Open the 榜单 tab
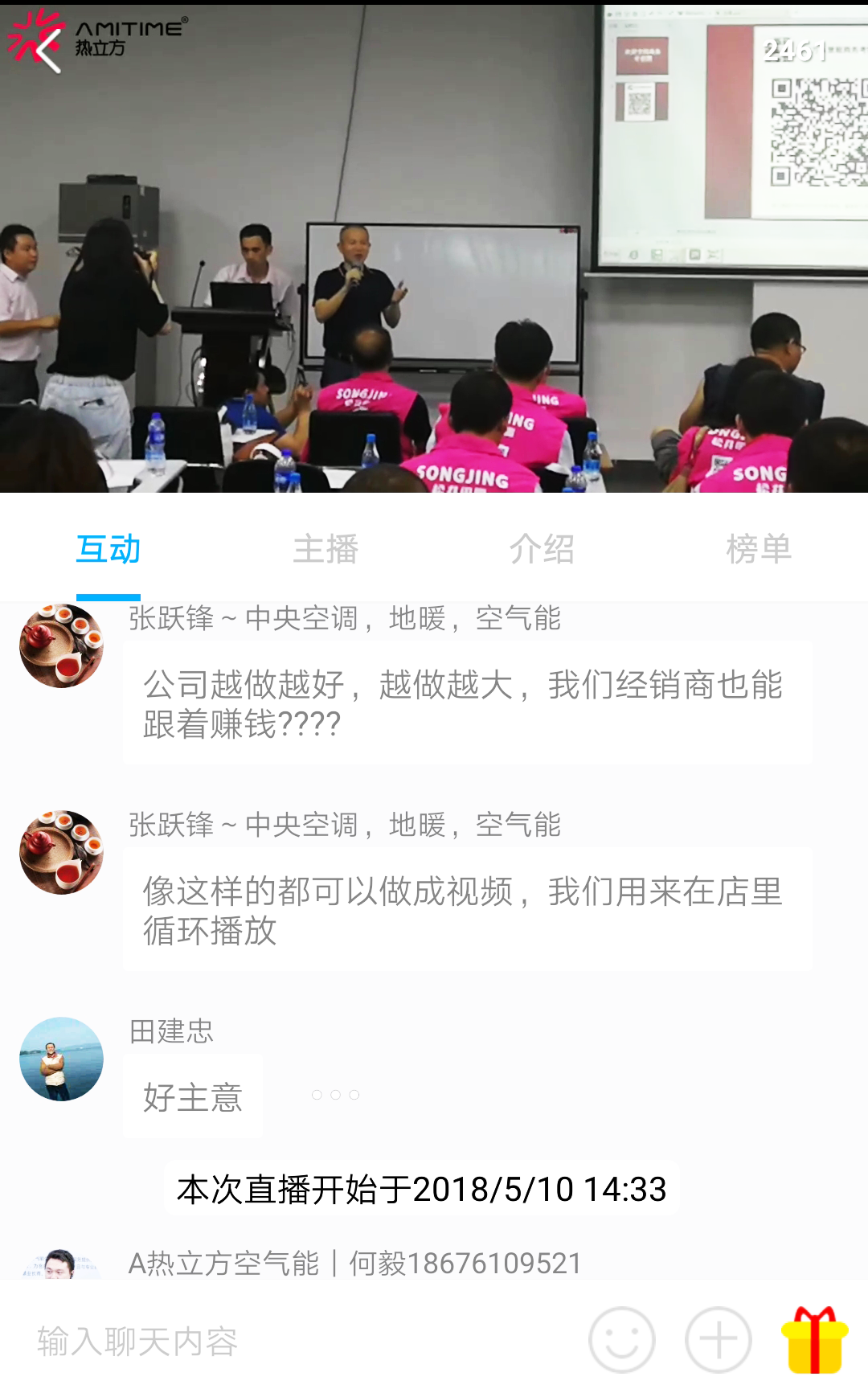 tap(759, 550)
